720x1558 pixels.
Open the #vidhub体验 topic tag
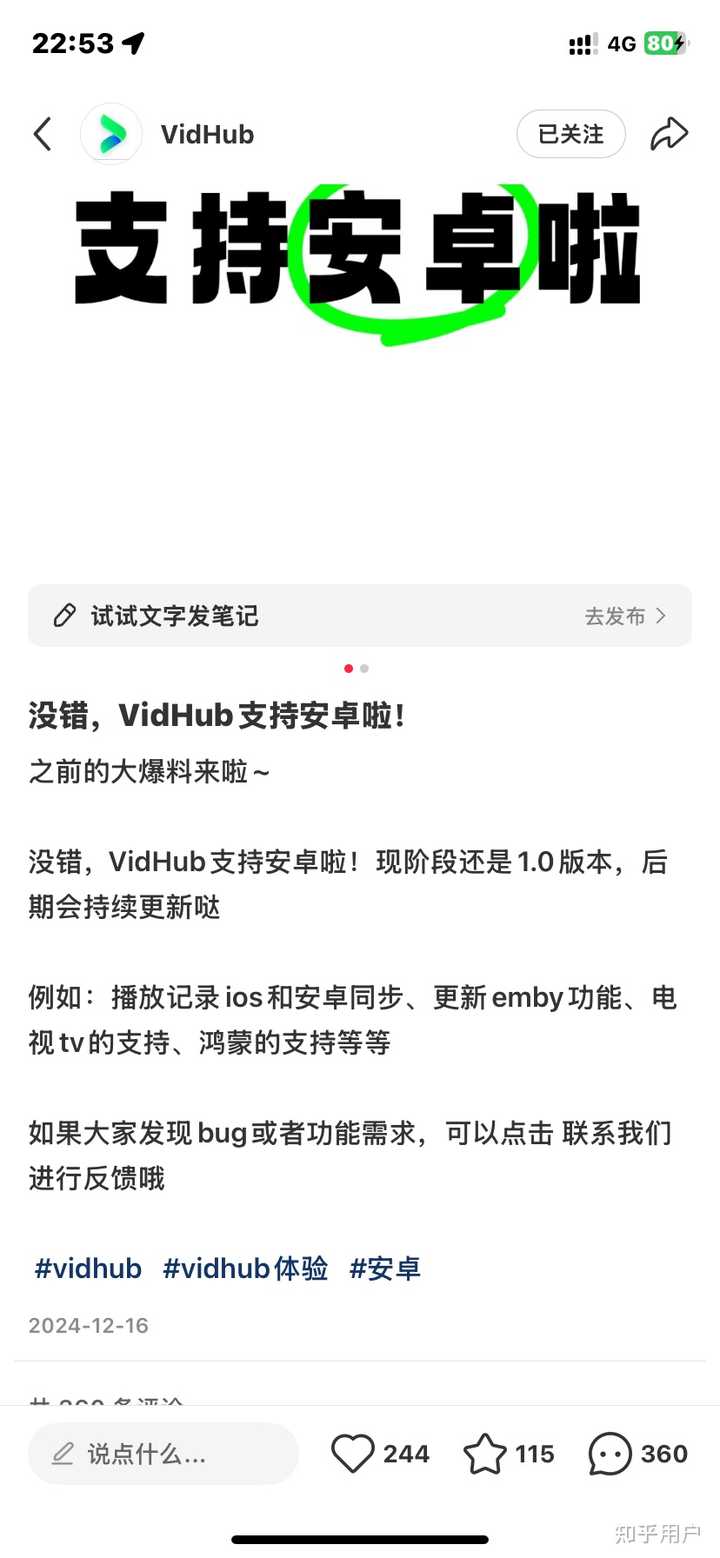tap(244, 1268)
